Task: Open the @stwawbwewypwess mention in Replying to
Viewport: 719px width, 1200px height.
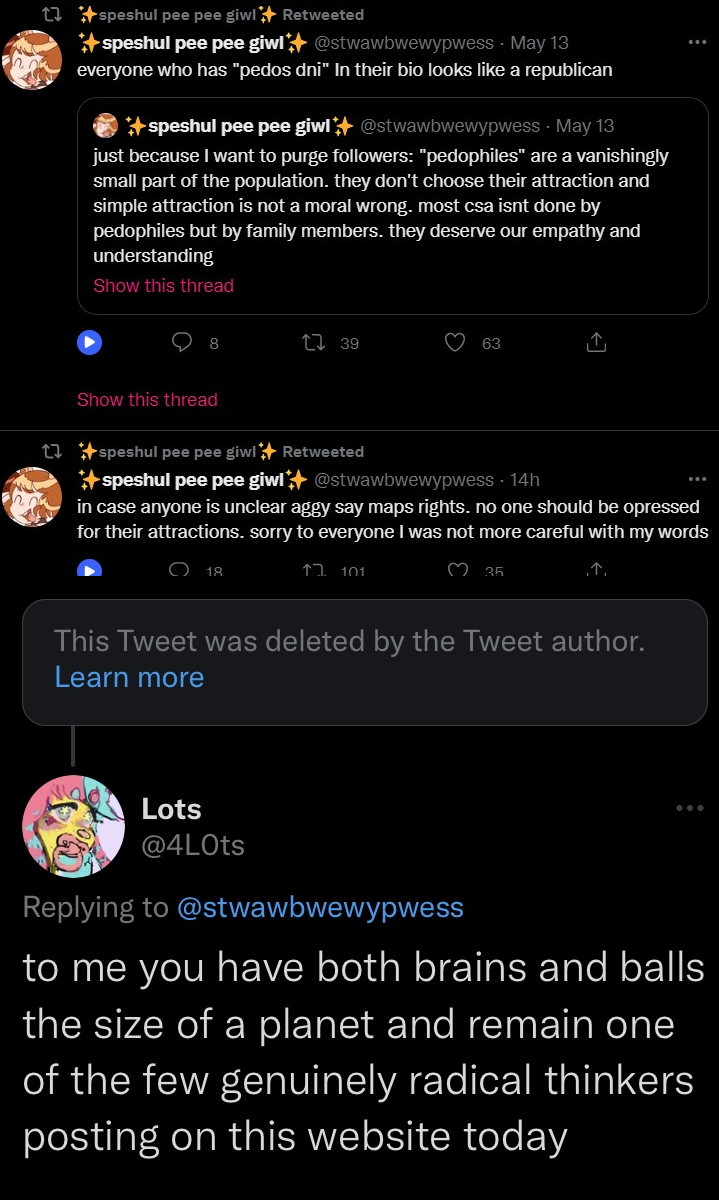Action: click(x=319, y=907)
